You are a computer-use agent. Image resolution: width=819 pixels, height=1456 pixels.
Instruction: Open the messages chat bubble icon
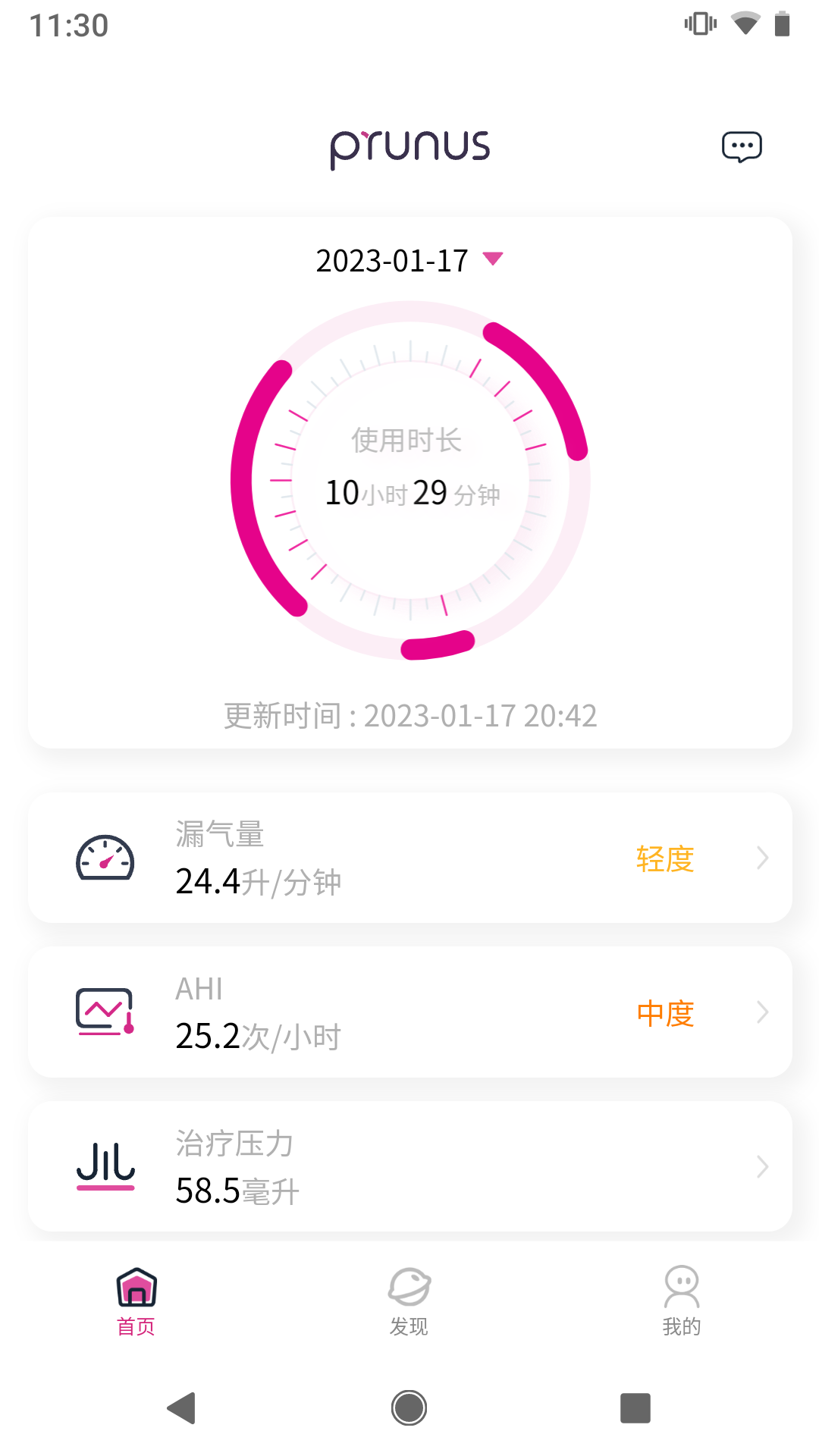741,146
